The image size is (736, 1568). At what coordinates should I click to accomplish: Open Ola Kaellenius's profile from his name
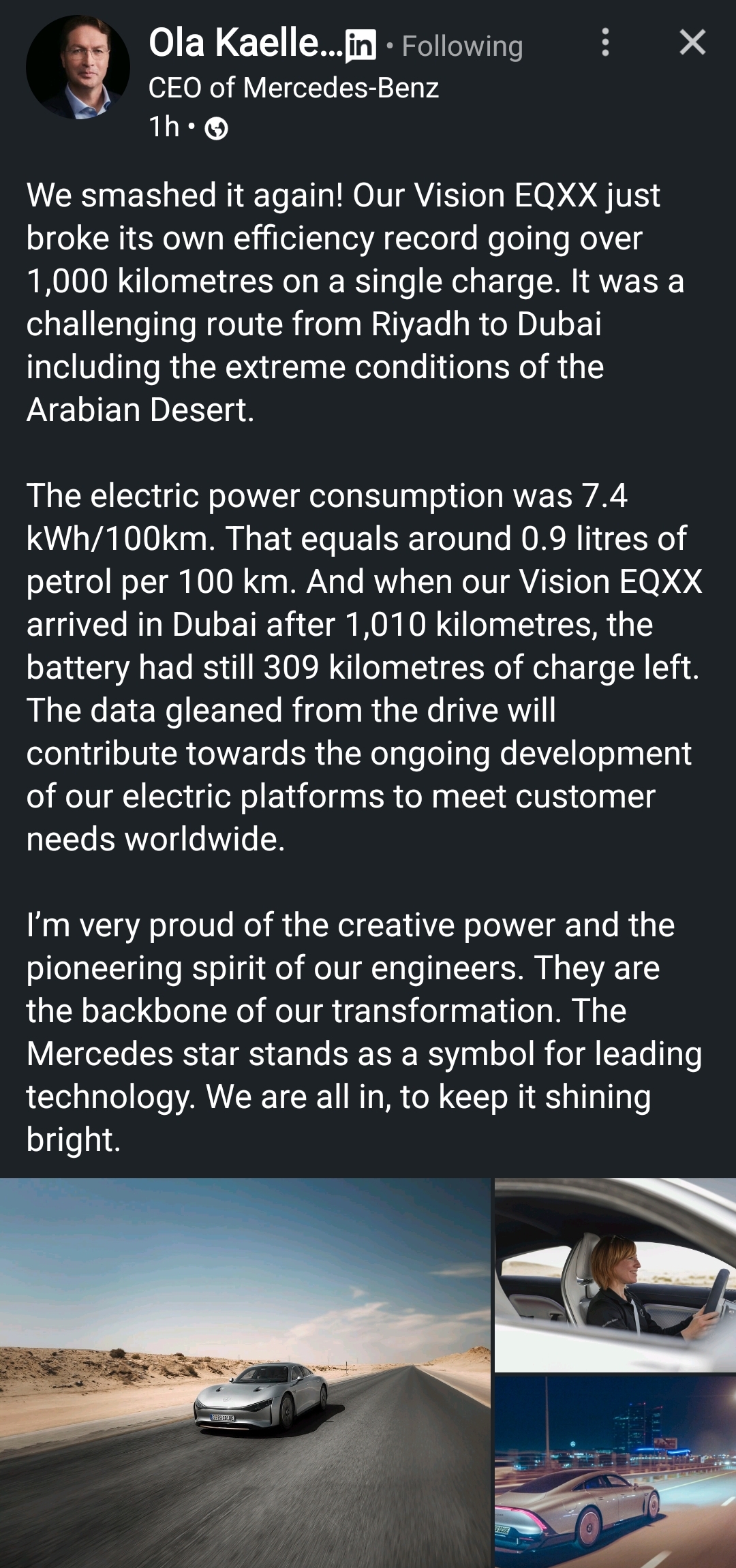tap(234, 43)
